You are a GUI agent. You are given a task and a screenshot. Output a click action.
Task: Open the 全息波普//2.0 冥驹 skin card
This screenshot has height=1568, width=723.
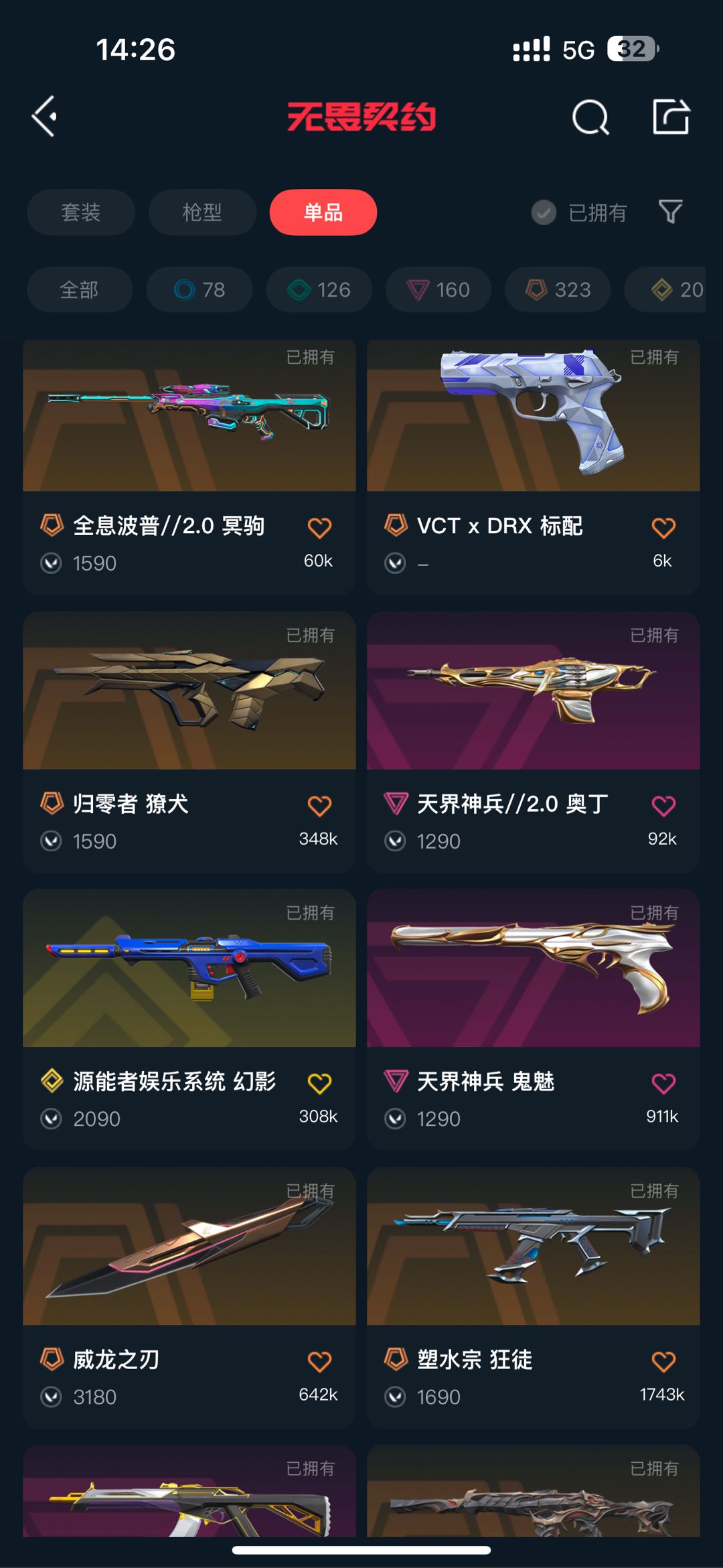[189, 467]
